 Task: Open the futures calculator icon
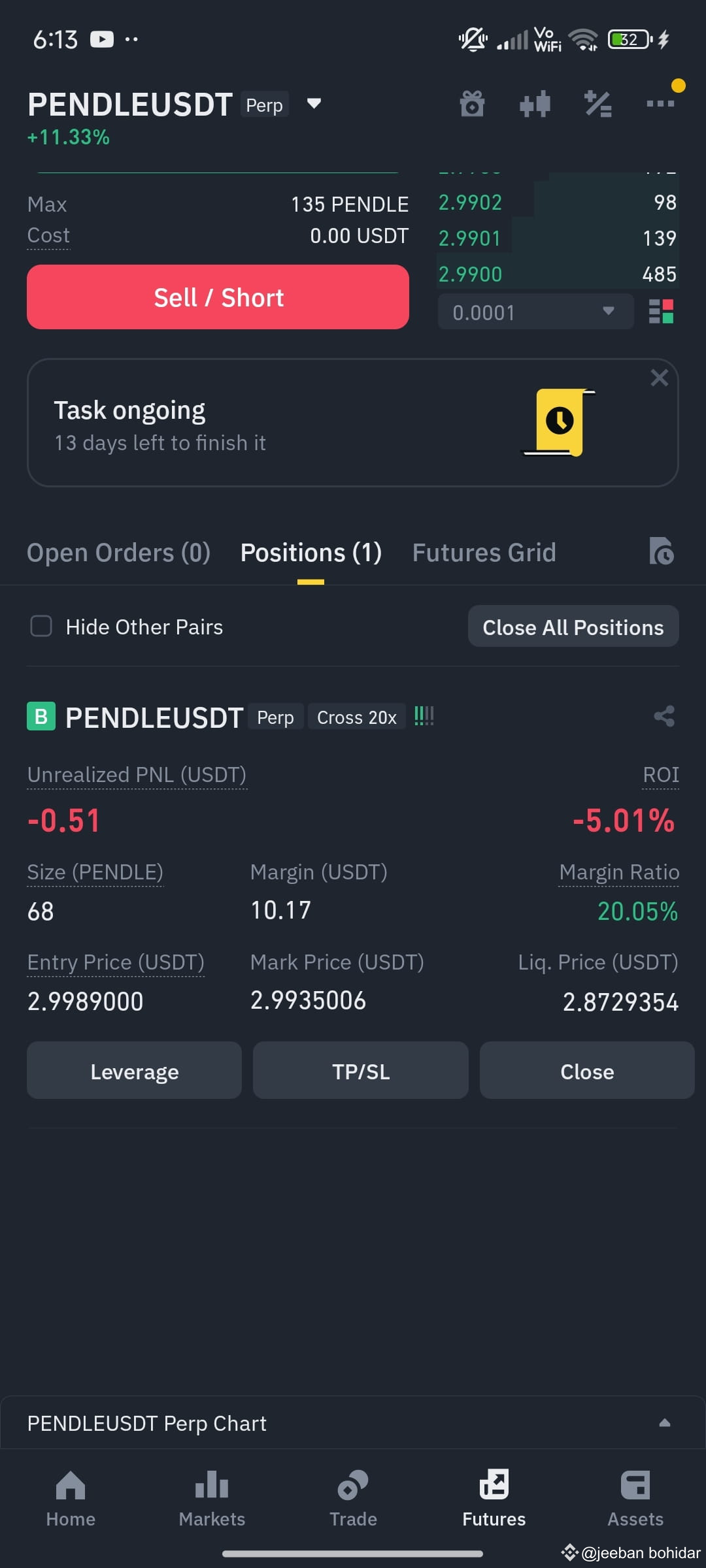597,104
